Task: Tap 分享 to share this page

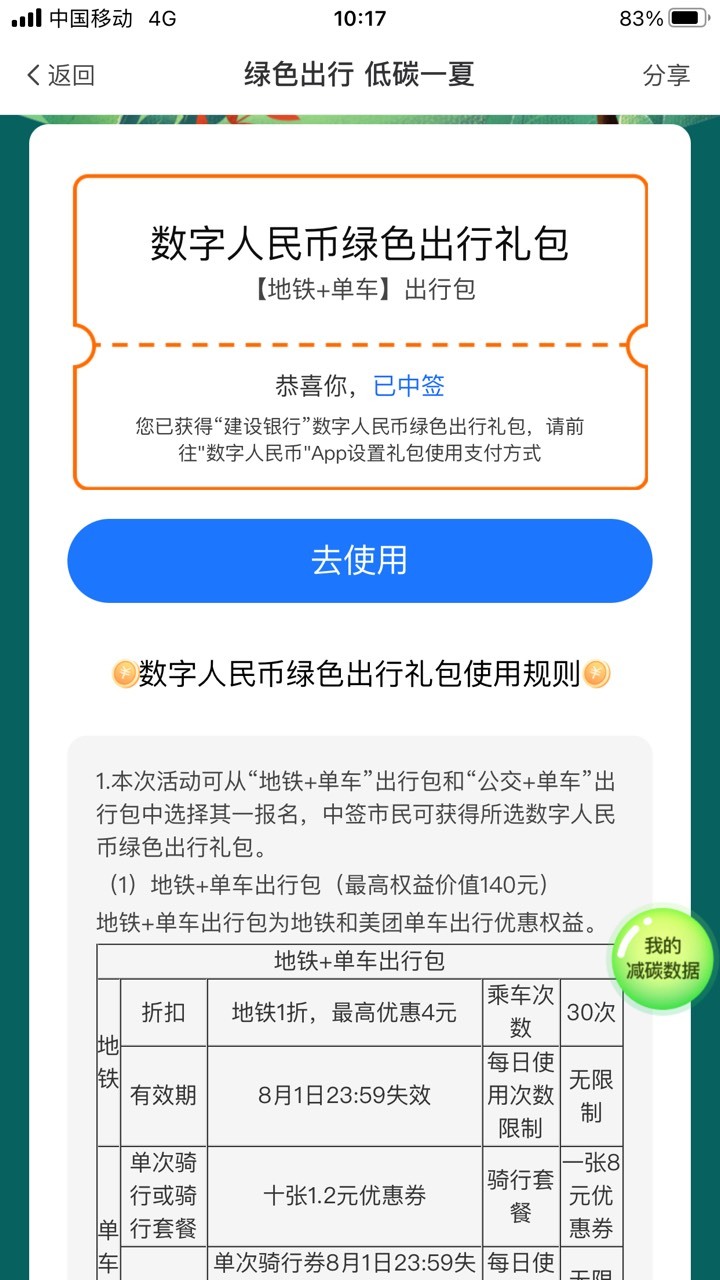Action: coord(666,75)
